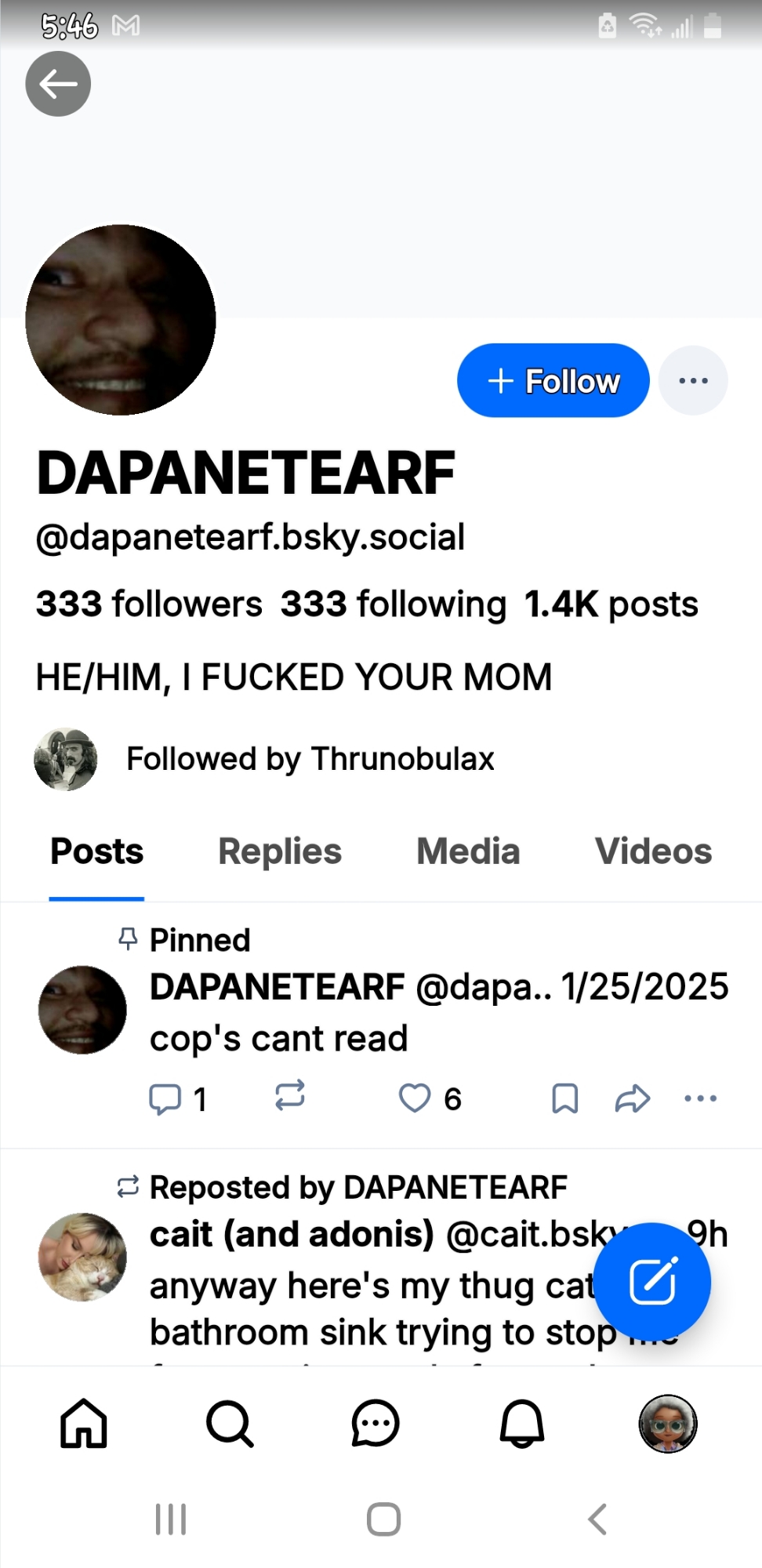Go to the Home feed
This screenshot has height=1568, width=762.
tap(84, 1423)
